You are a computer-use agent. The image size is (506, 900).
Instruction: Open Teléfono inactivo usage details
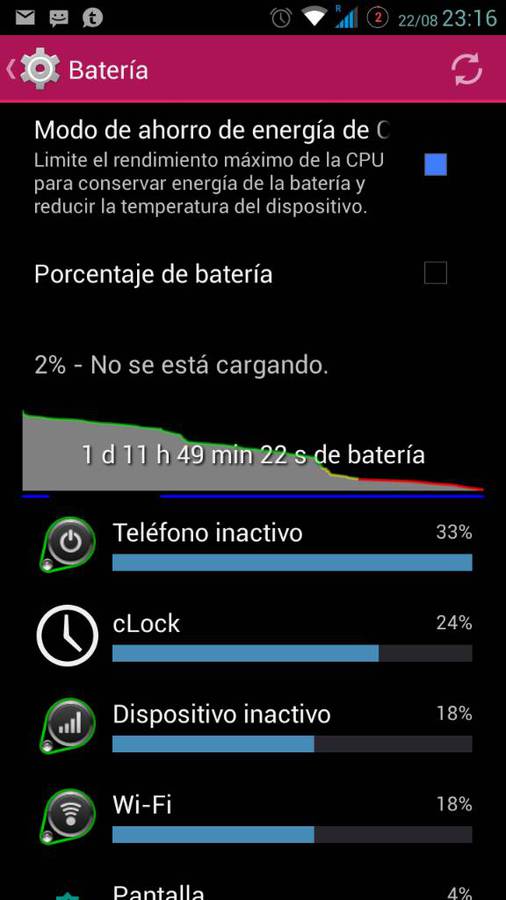[253, 544]
